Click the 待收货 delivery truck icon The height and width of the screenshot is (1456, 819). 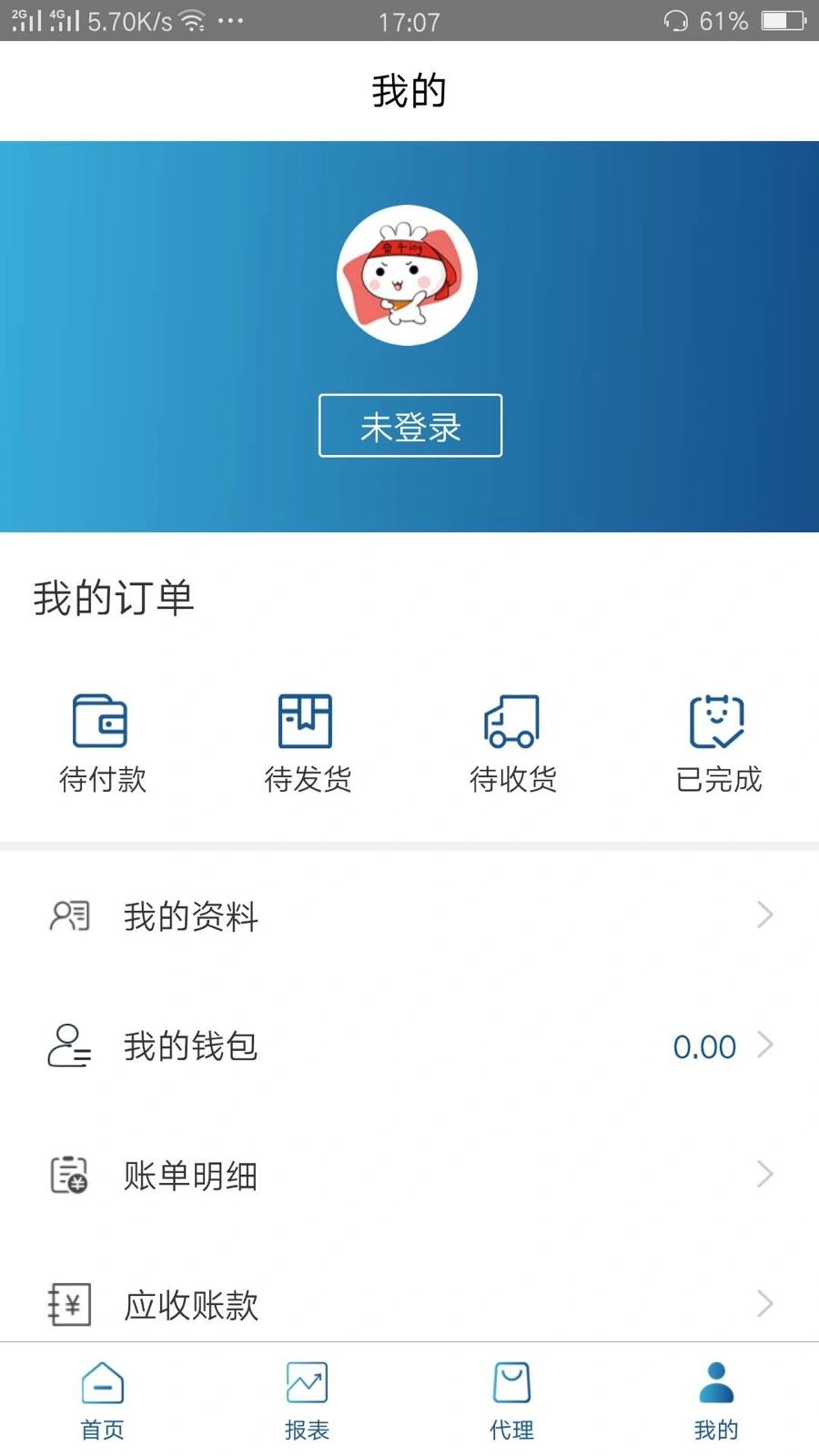point(512,722)
